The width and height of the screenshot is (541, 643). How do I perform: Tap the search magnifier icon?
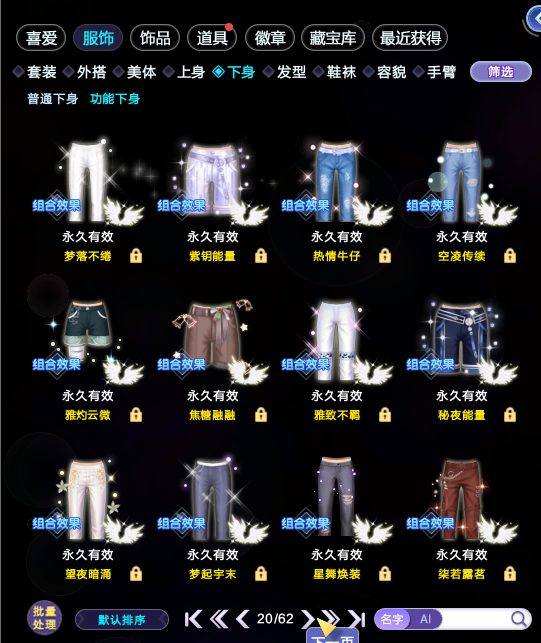519,619
